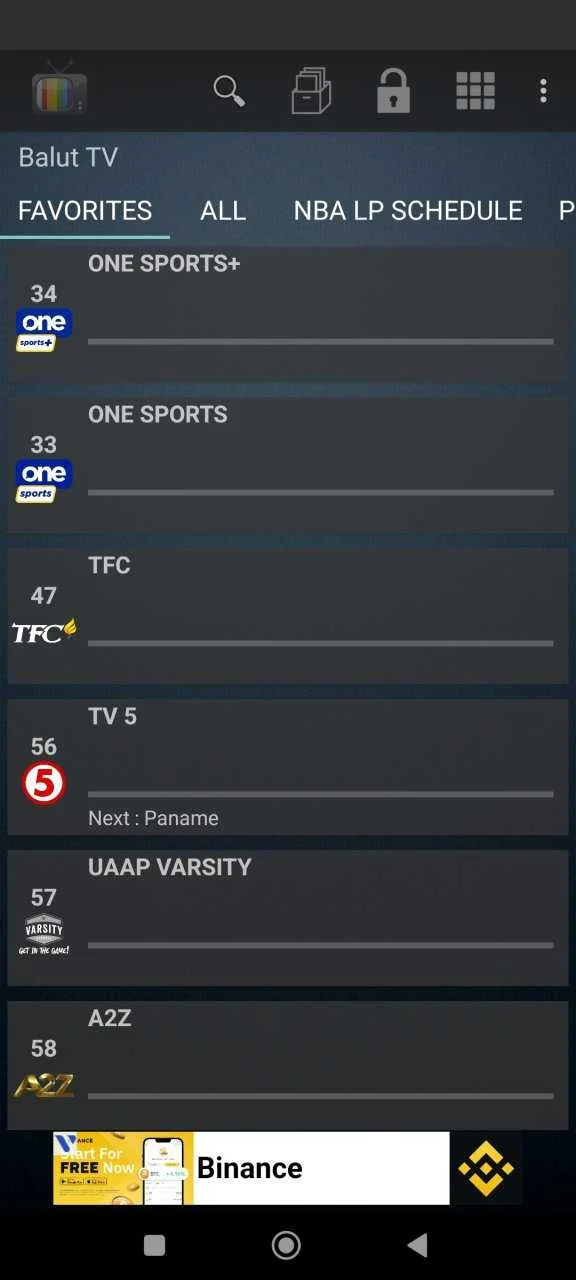Watch the TFC channel
Image resolution: width=576 pixels, height=1280 pixels.
(288, 616)
